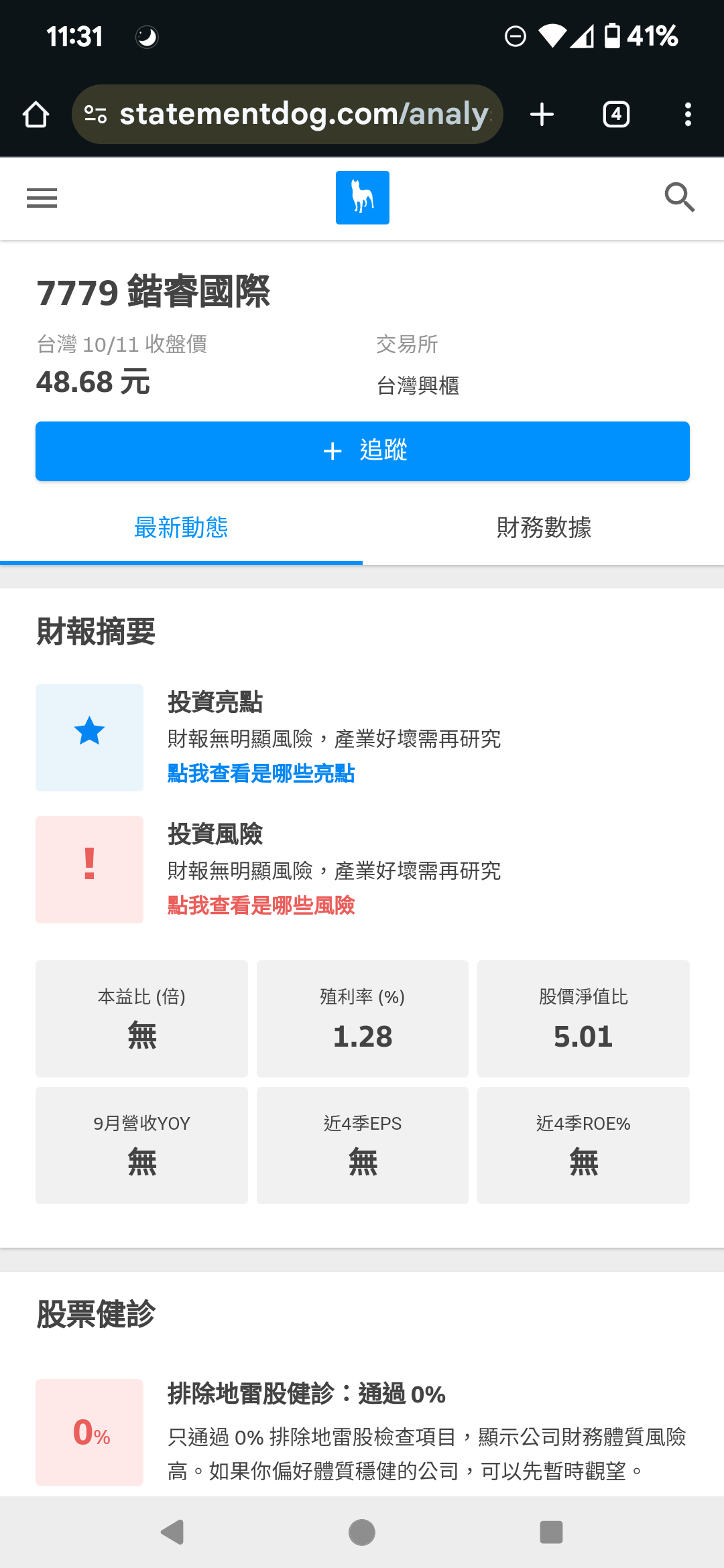Open the 點我查看是哪些亮點 link

[x=261, y=773]
